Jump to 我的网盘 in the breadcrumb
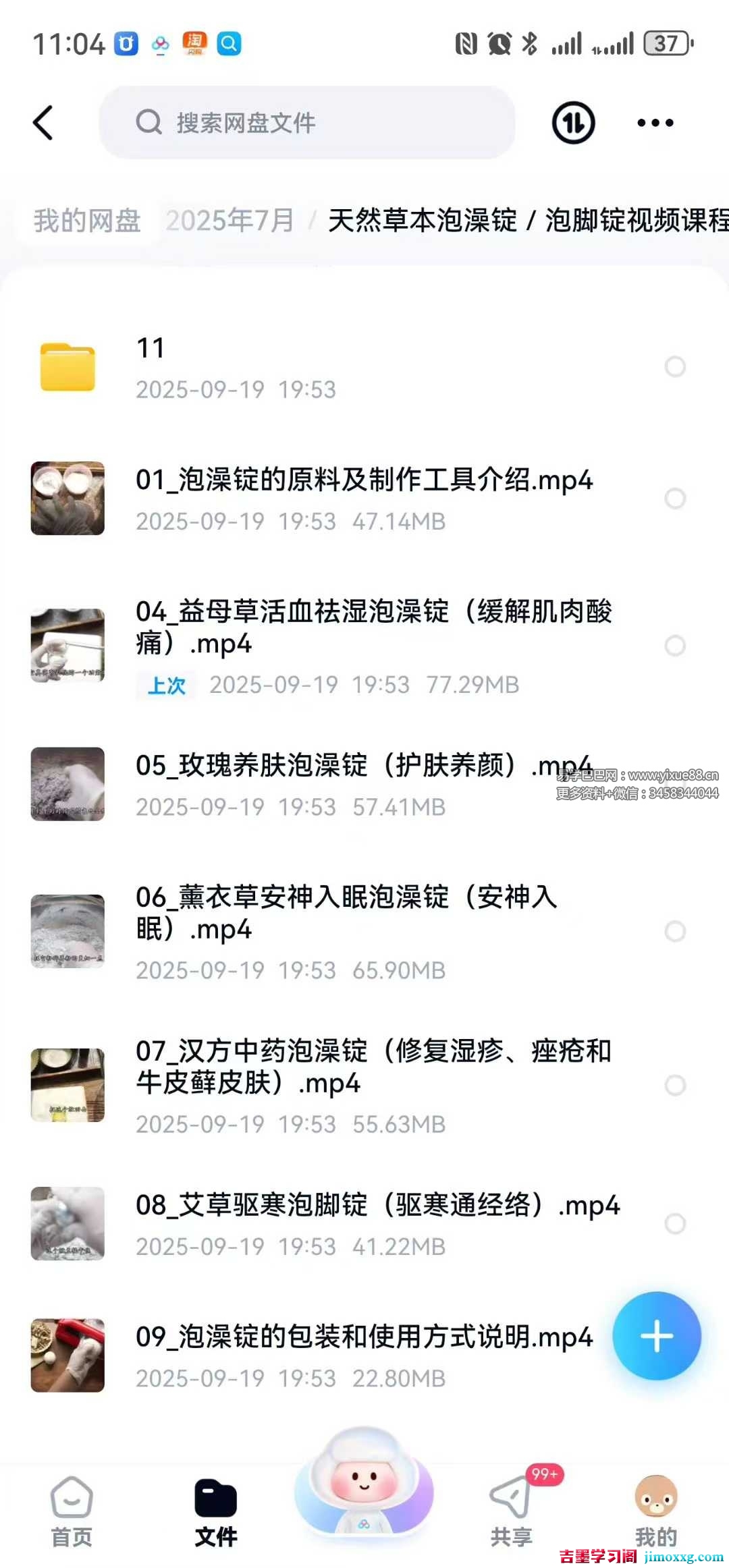The width and height of the screenshot is (729, 1568). (x=87, y=221)
